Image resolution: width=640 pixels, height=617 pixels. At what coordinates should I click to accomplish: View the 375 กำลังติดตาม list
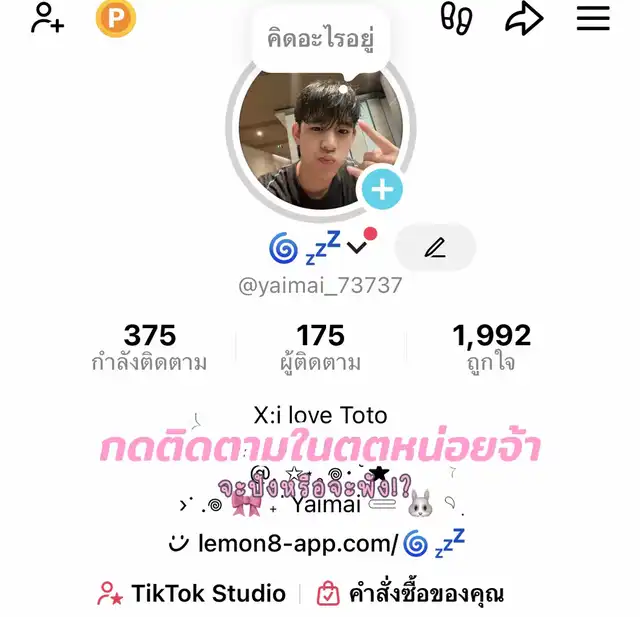coord(150,347)
